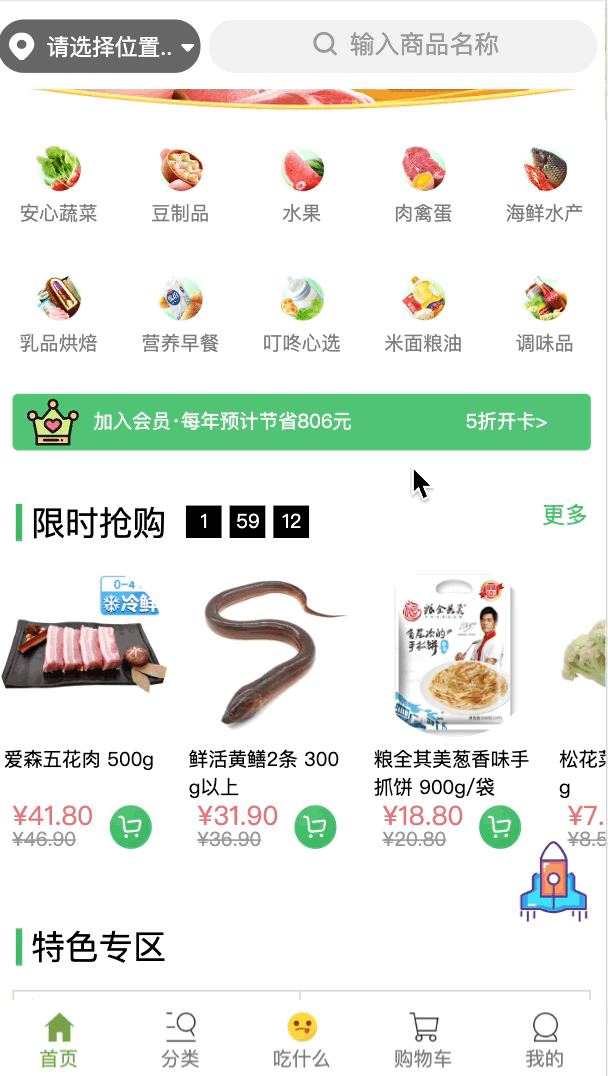Open the 豆制品 category
The image size is (608, 1076).
pyautogui.click(x=181, y=184)
